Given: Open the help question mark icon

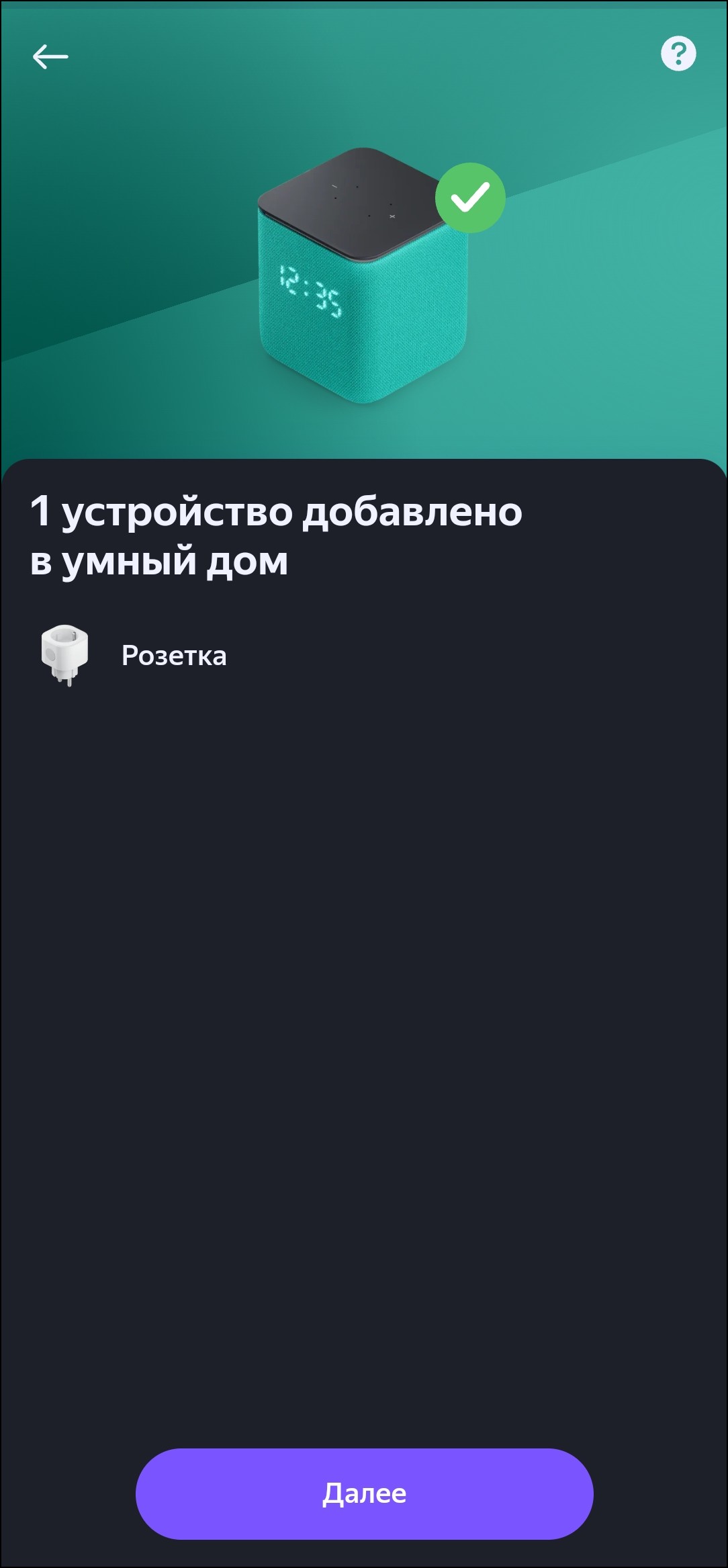Looking at the screenshot, I should pos(678,54).
